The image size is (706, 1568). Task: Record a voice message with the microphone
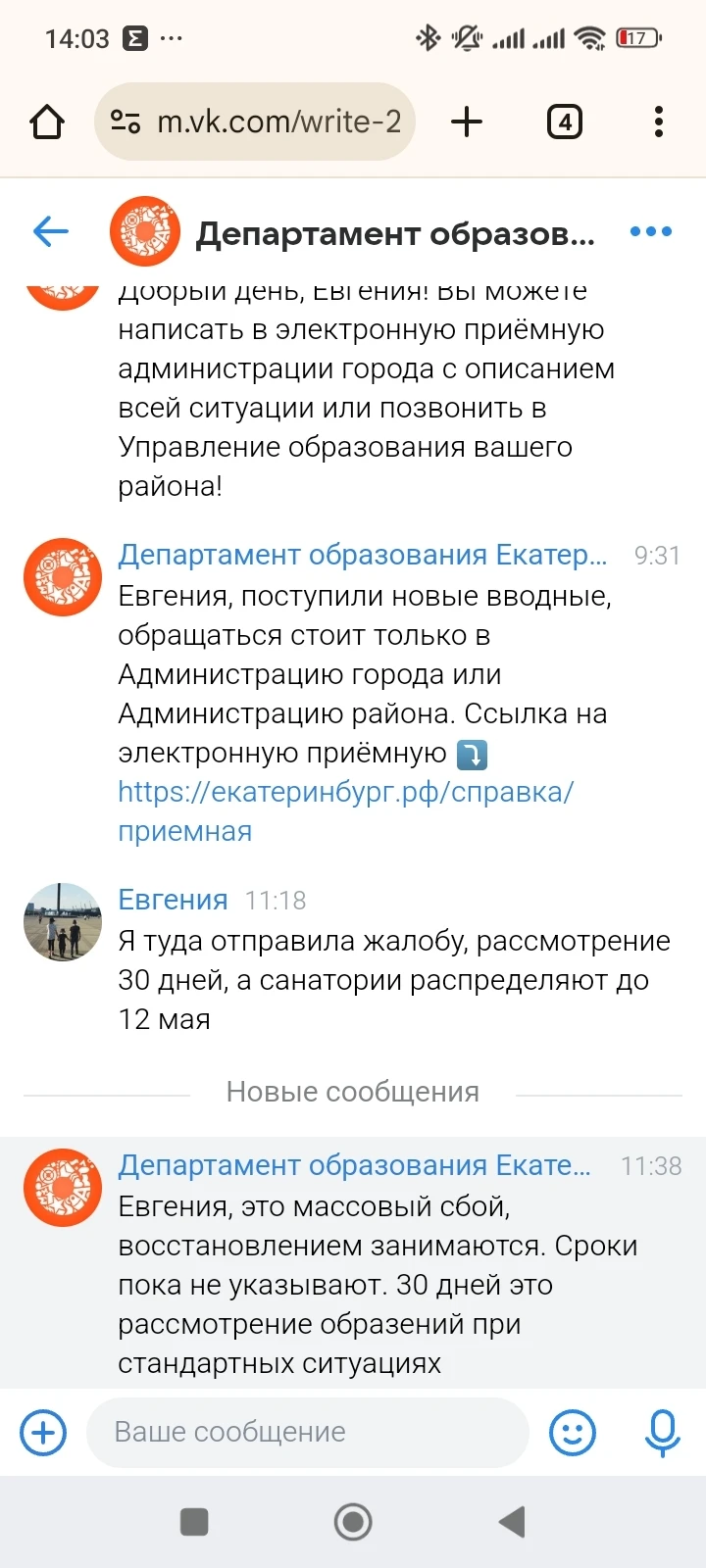tap(662, 1433)
